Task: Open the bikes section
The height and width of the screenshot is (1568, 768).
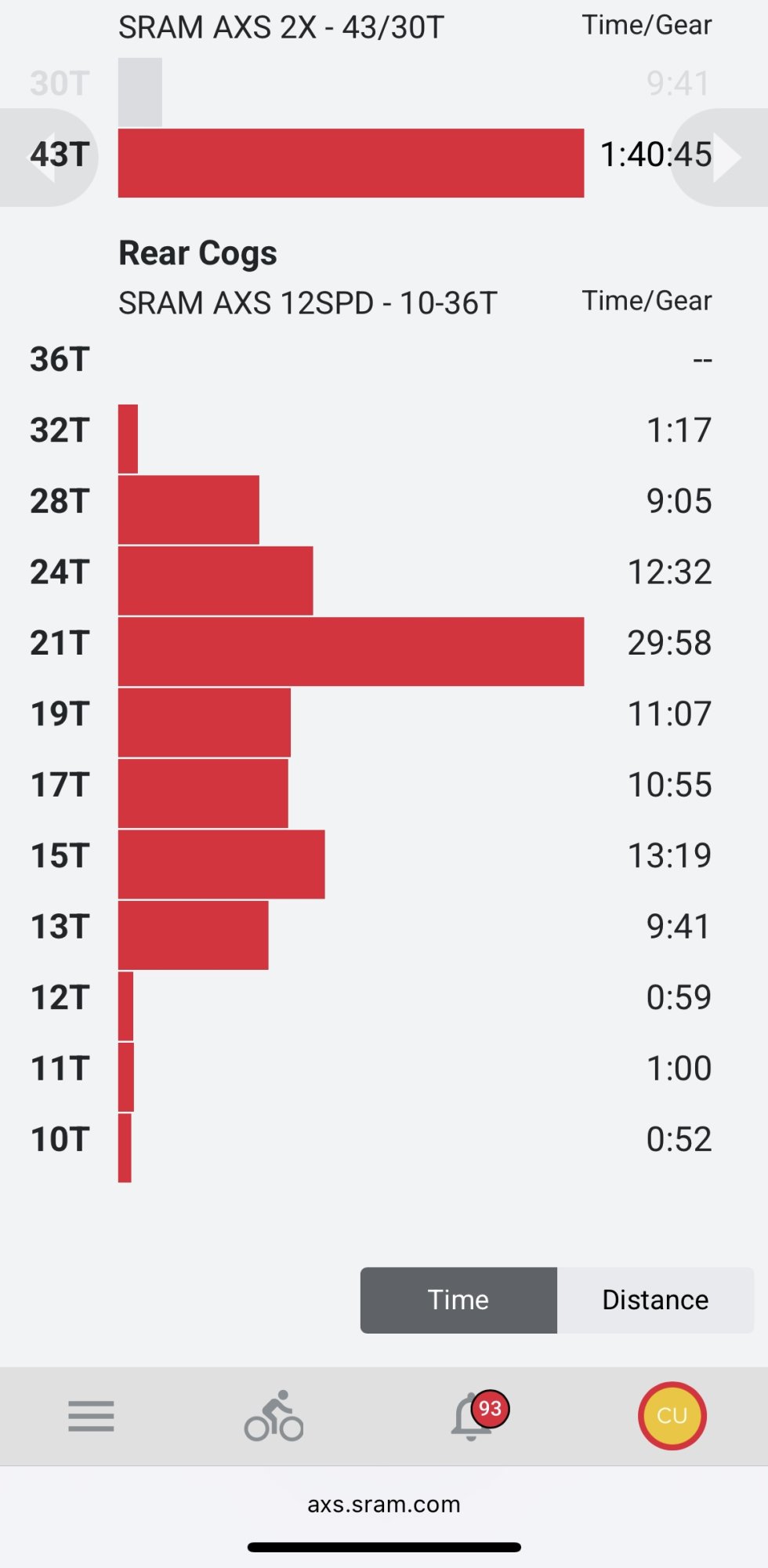Action: [274, 1417]
